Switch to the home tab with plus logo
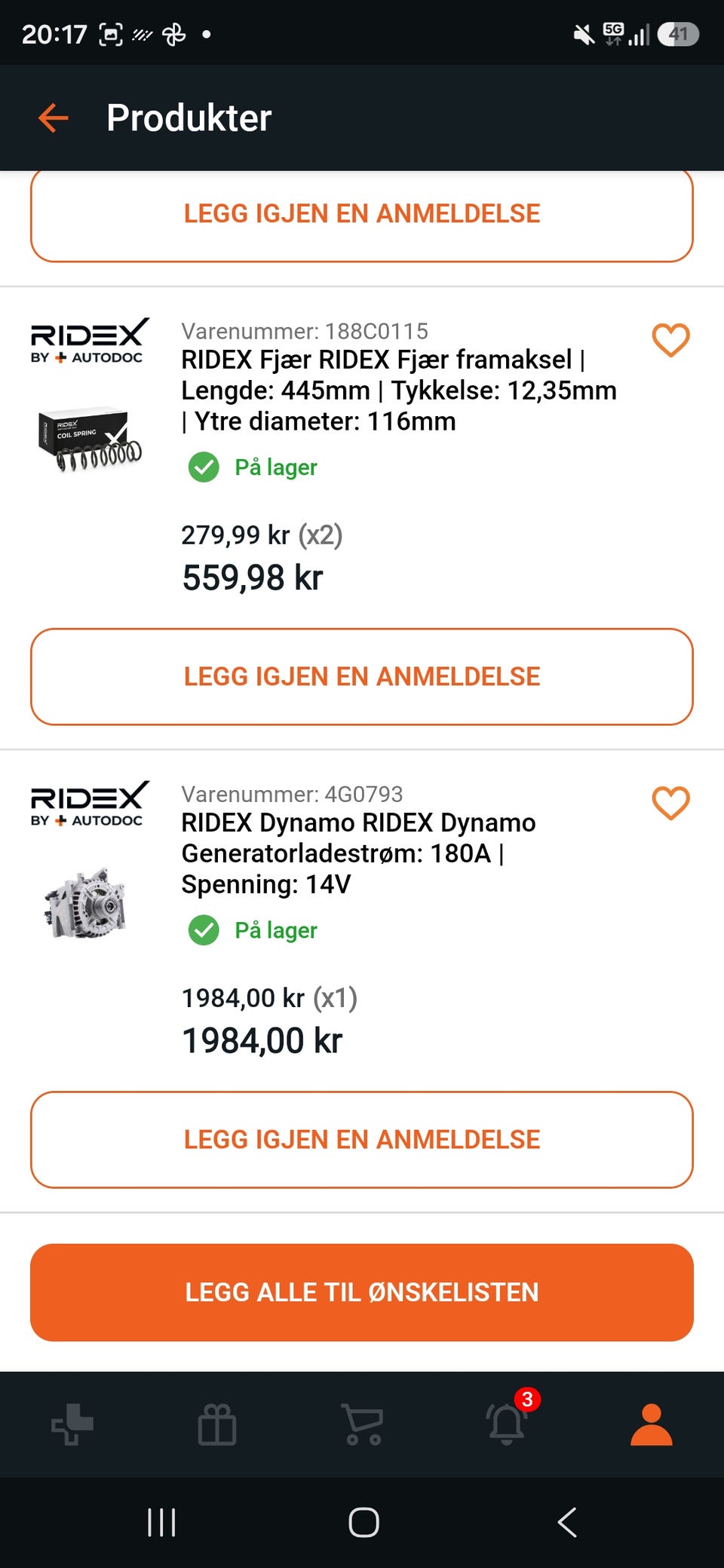This screenshot has height=1568, width=724. click(x=72, y=1424)
